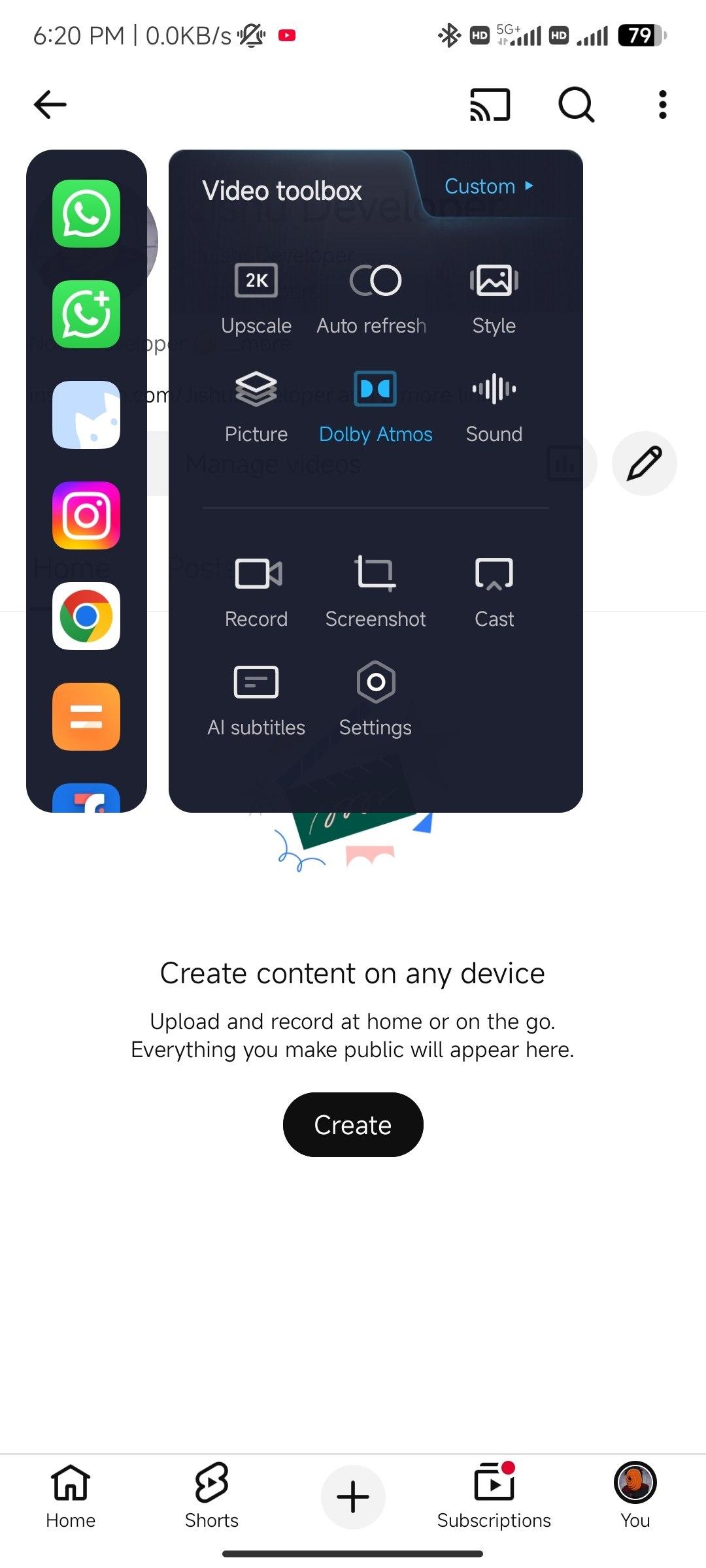Open the Custom option in Video toolbox
The height and width of the screenshot is (1568, 706).
tap(488, 186)
